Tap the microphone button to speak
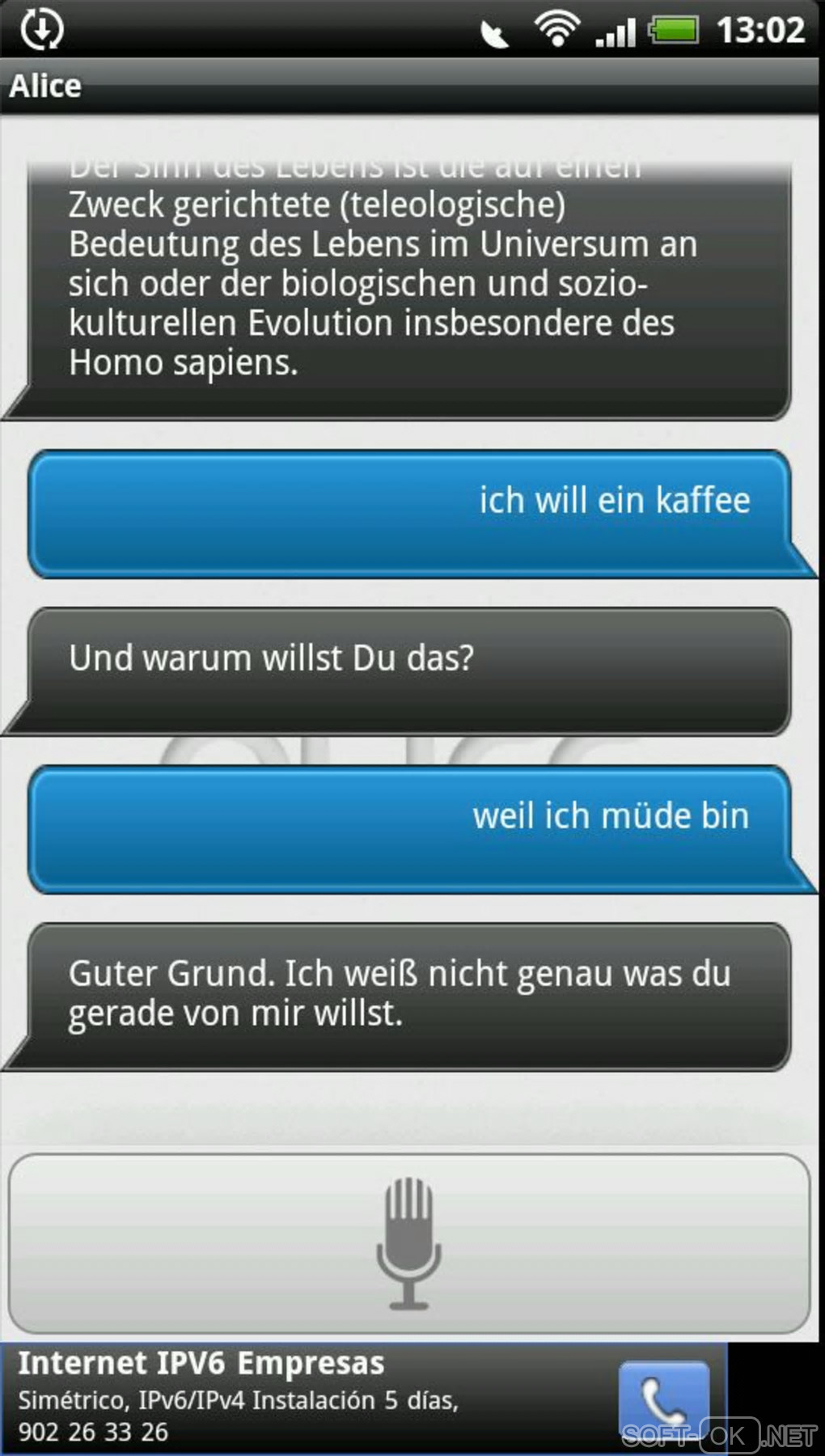 coord(408,1243)
